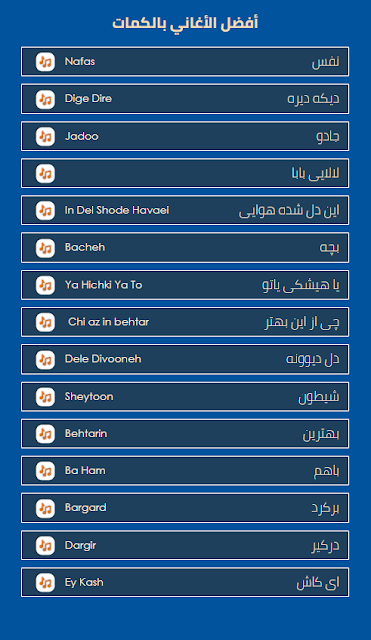Open Jadoo lyrics
The image size is (371, 640).
185,136
